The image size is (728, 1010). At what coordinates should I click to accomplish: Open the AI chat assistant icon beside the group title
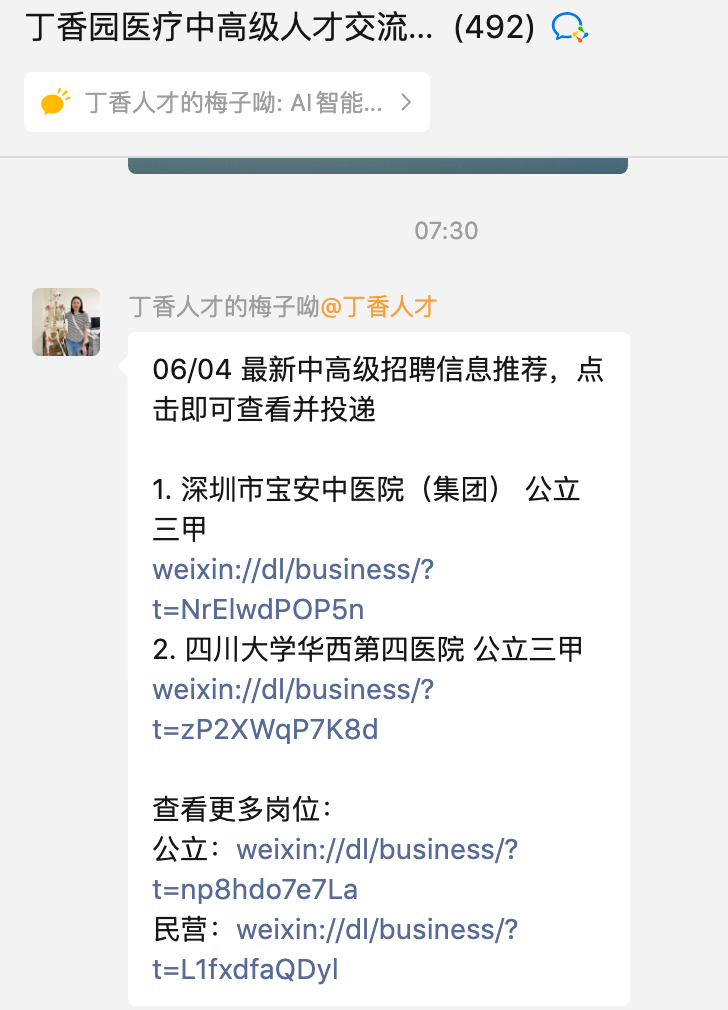coord(566,31)
